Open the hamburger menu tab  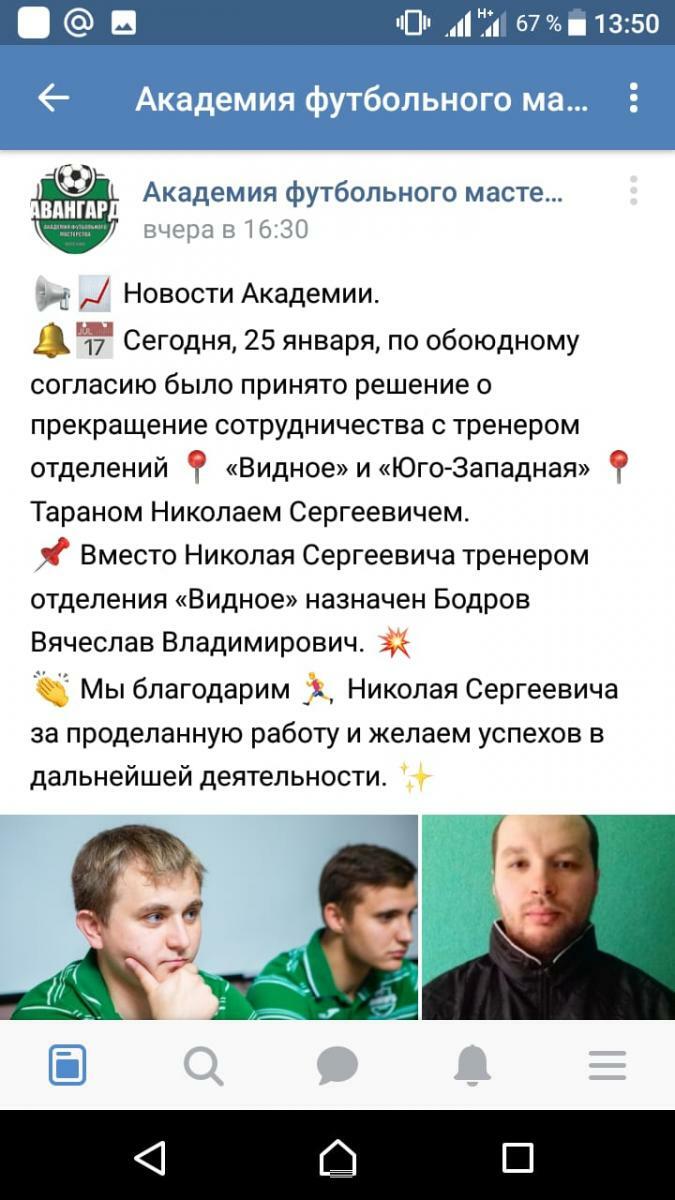(607, 1065)
